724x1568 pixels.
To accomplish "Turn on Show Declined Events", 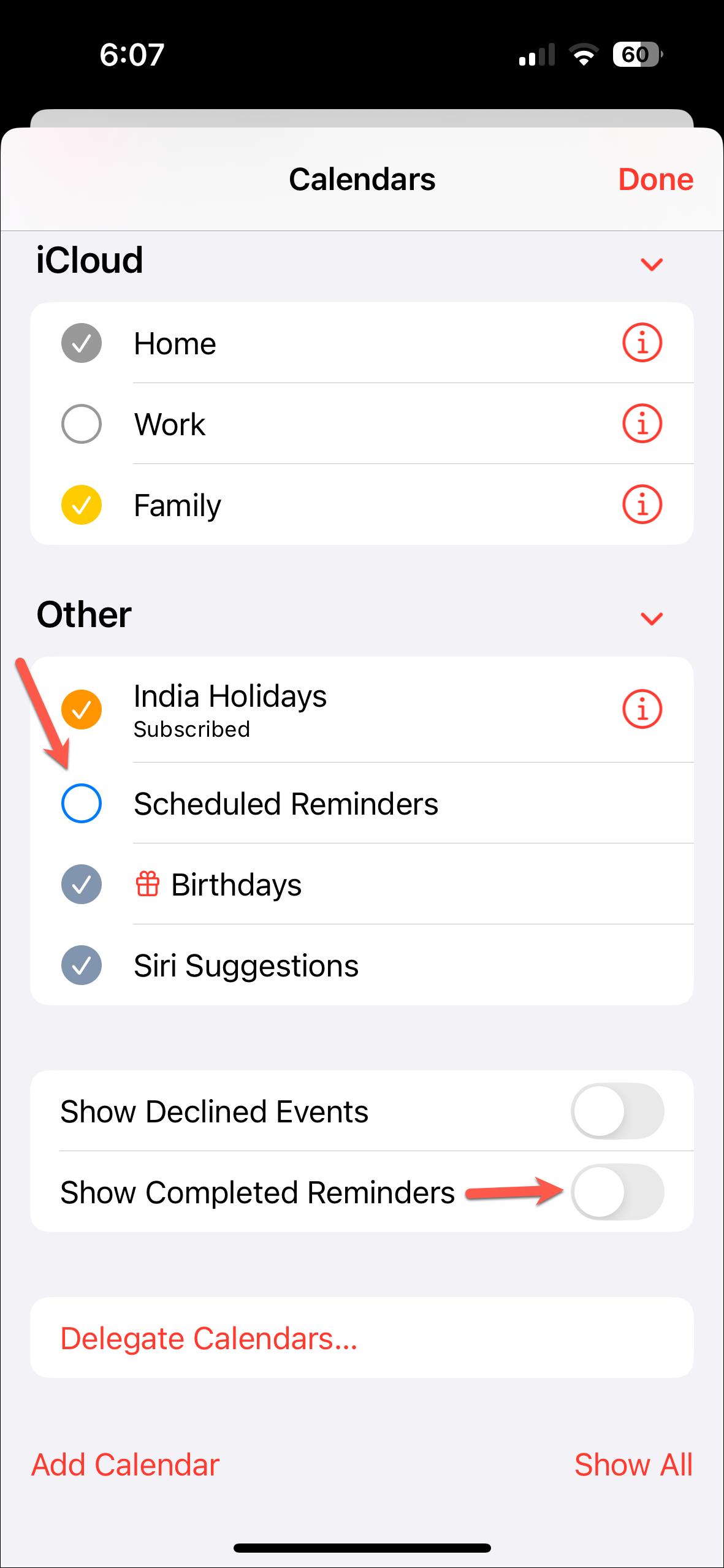I will click(x=617, y=1111).
